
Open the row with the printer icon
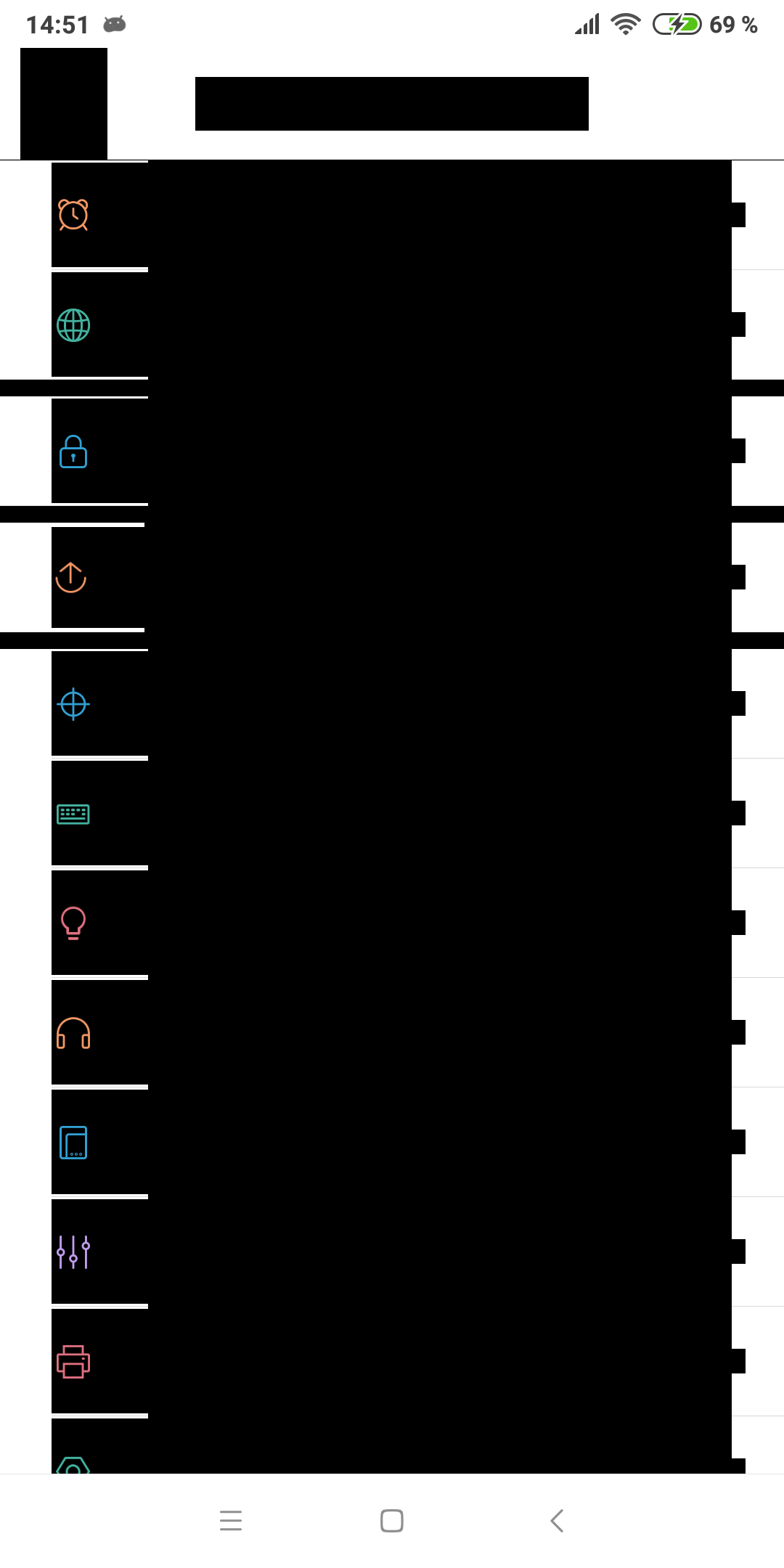(392, 1361)
